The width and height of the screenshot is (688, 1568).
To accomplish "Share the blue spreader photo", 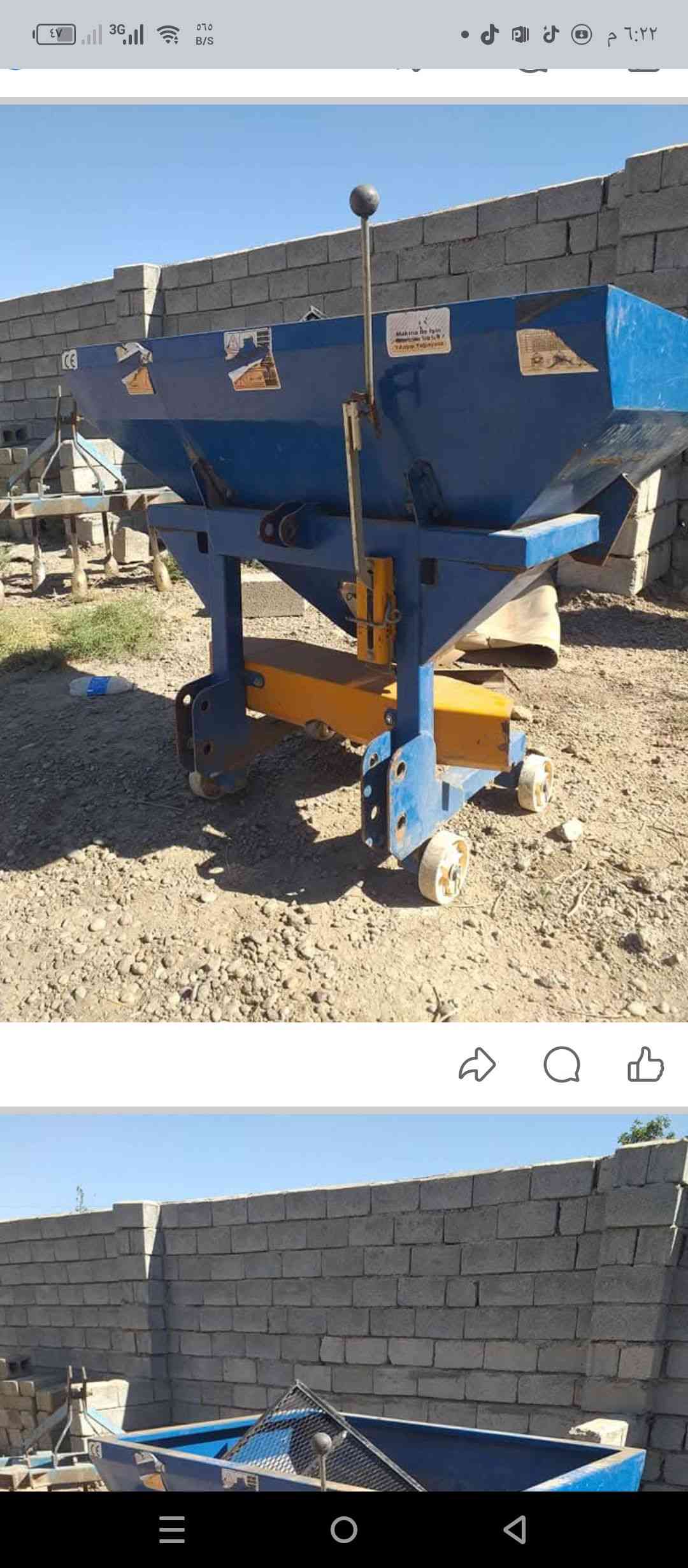I will click(x=477, y=1064).
